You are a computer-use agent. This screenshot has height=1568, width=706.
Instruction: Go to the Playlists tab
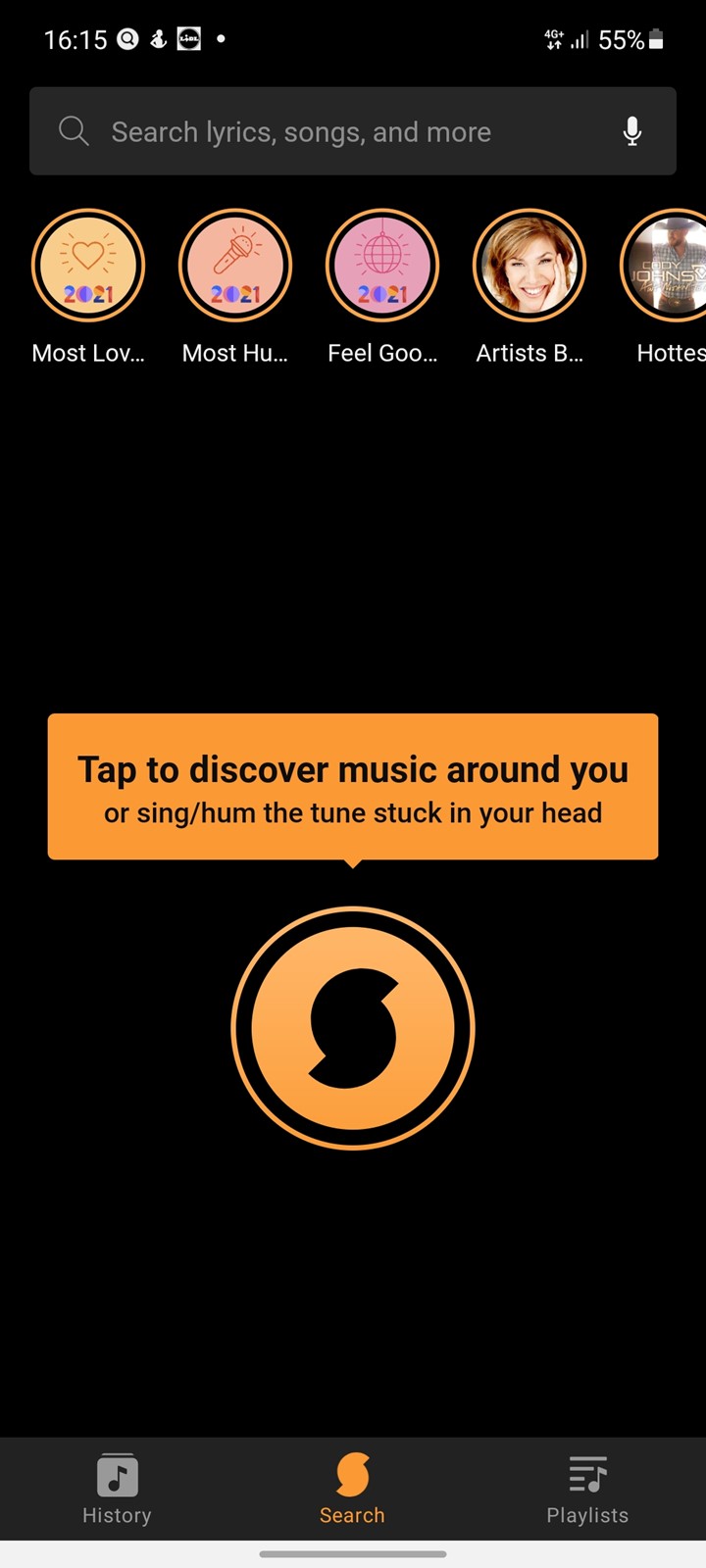(x=587, y=1489)
